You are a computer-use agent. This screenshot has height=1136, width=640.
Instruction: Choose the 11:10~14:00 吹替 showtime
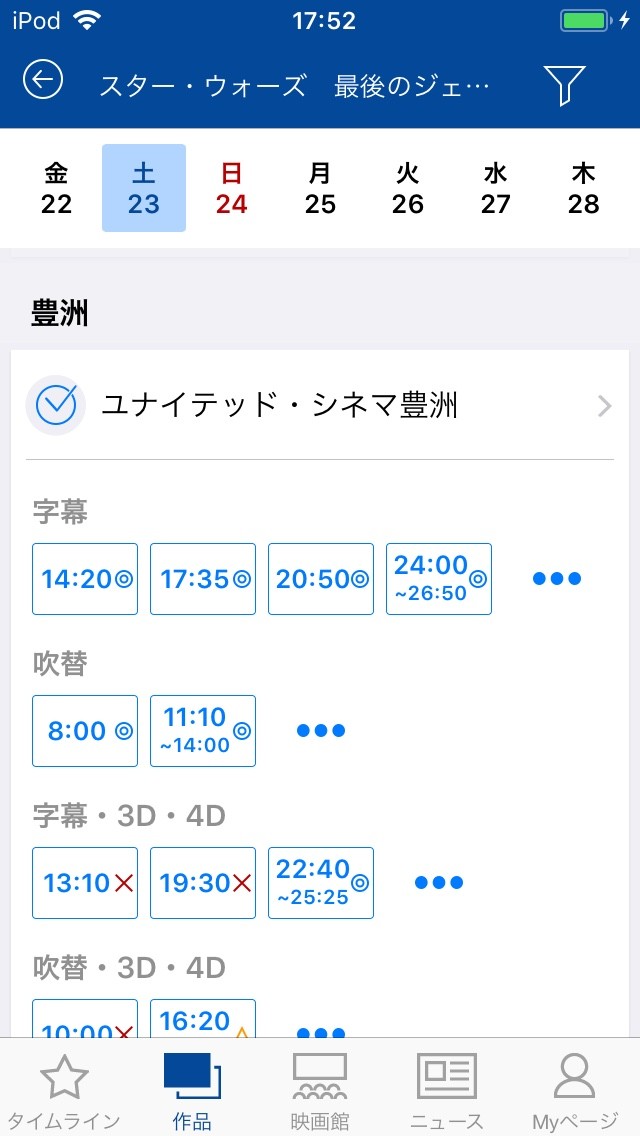[203, 731]
